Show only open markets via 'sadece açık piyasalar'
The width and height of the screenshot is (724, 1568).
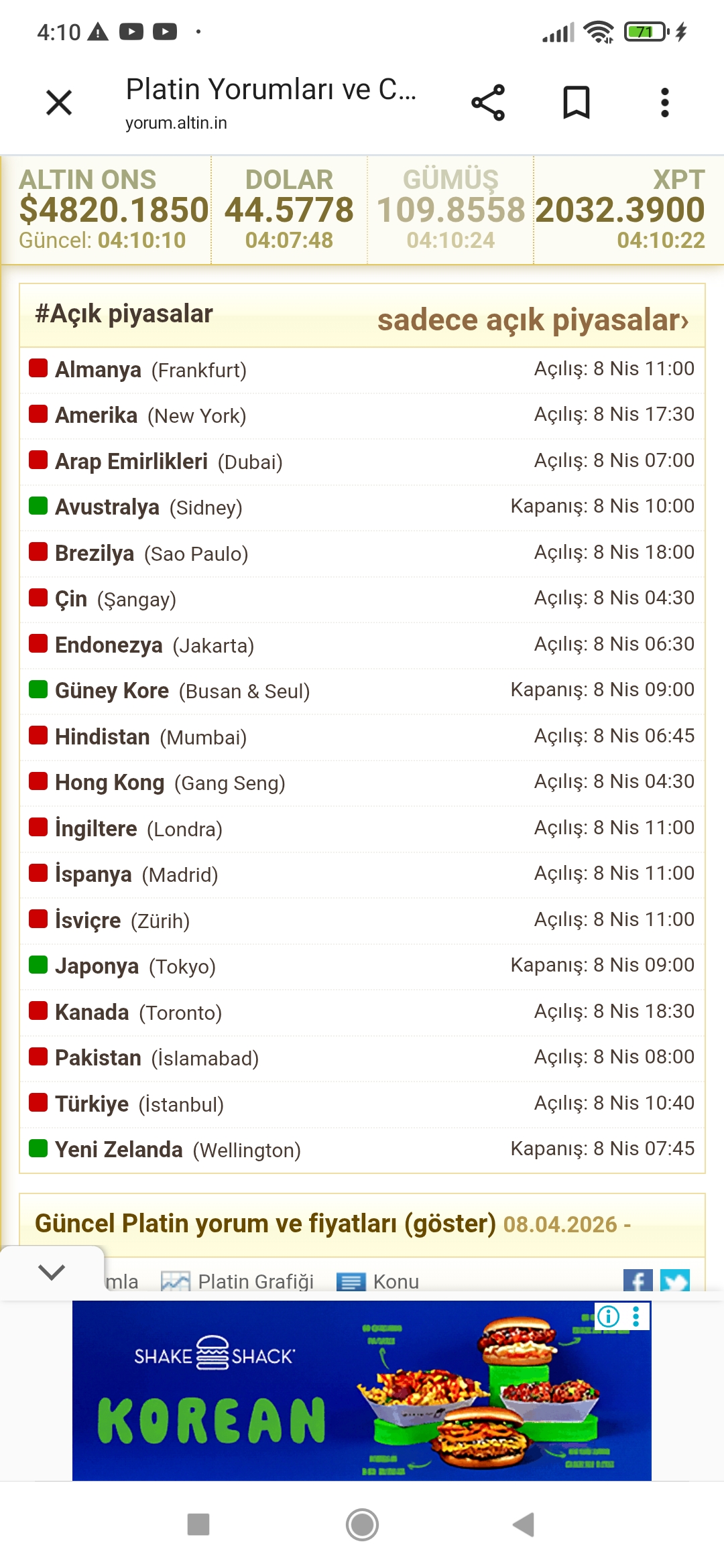(x=533, y=320)
